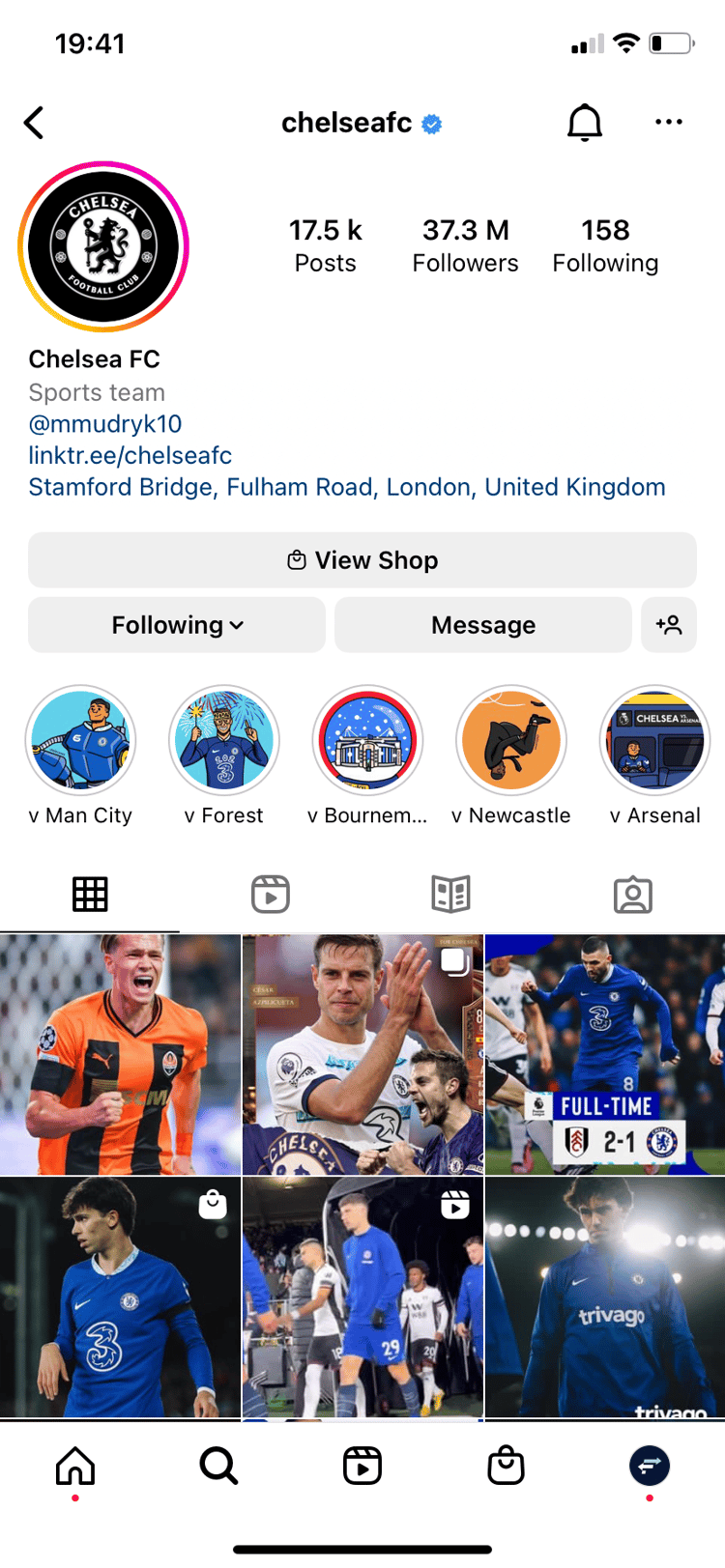Screen dimensions: 725x1568
Task: Open the Following dropdown
Action: [176, 625]
